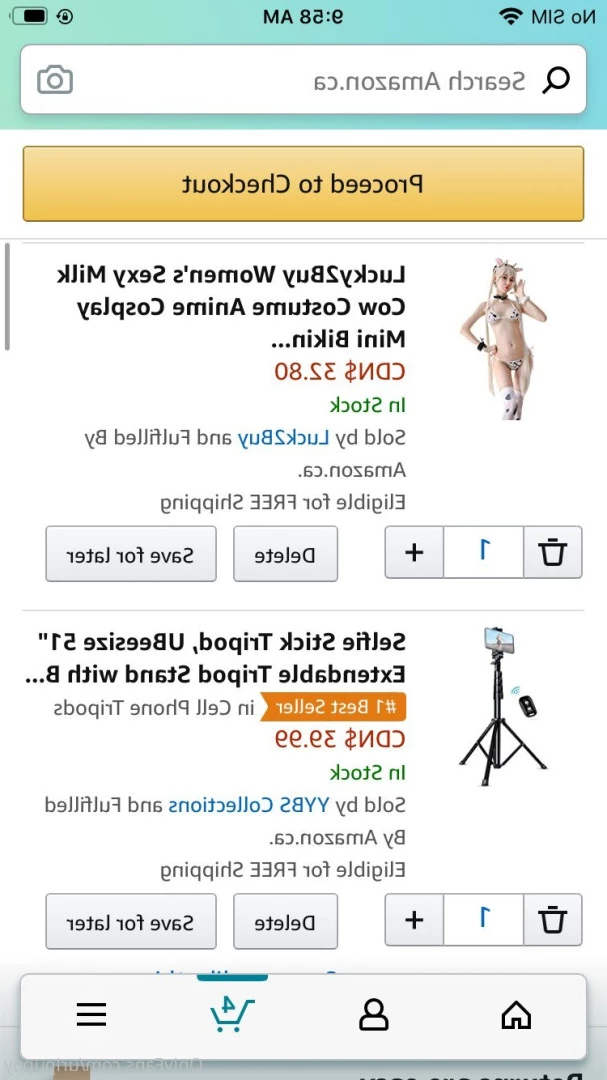Open the Selfie Stick Tripod product image
The width and height of the screenshot is (607, 1080).
[x=503, y=706]
